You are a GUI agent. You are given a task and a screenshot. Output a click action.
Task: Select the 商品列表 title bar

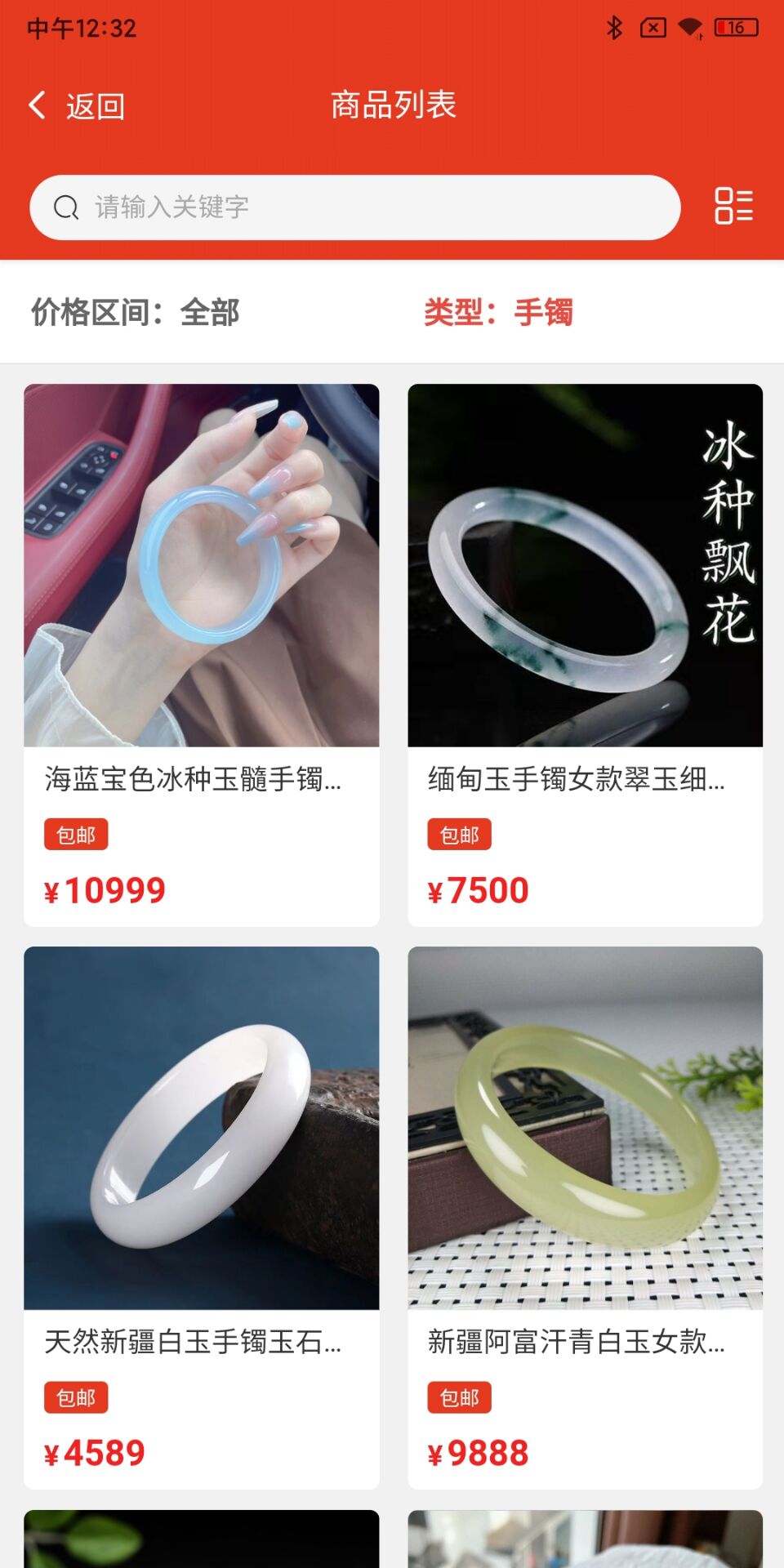coord(392,105)
